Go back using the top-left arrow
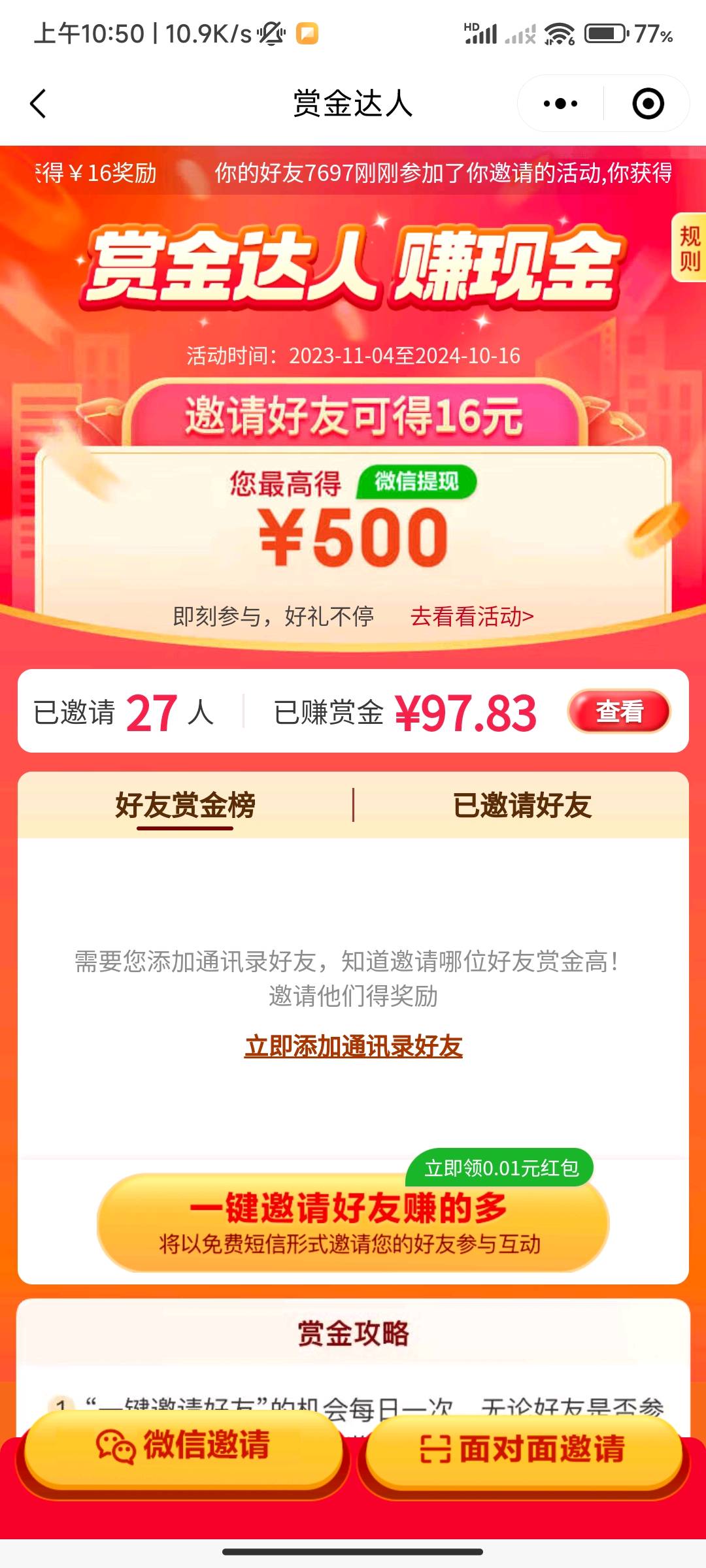Image resolution: width=706 pixels, height=1568 pixels. click(39, 104)
